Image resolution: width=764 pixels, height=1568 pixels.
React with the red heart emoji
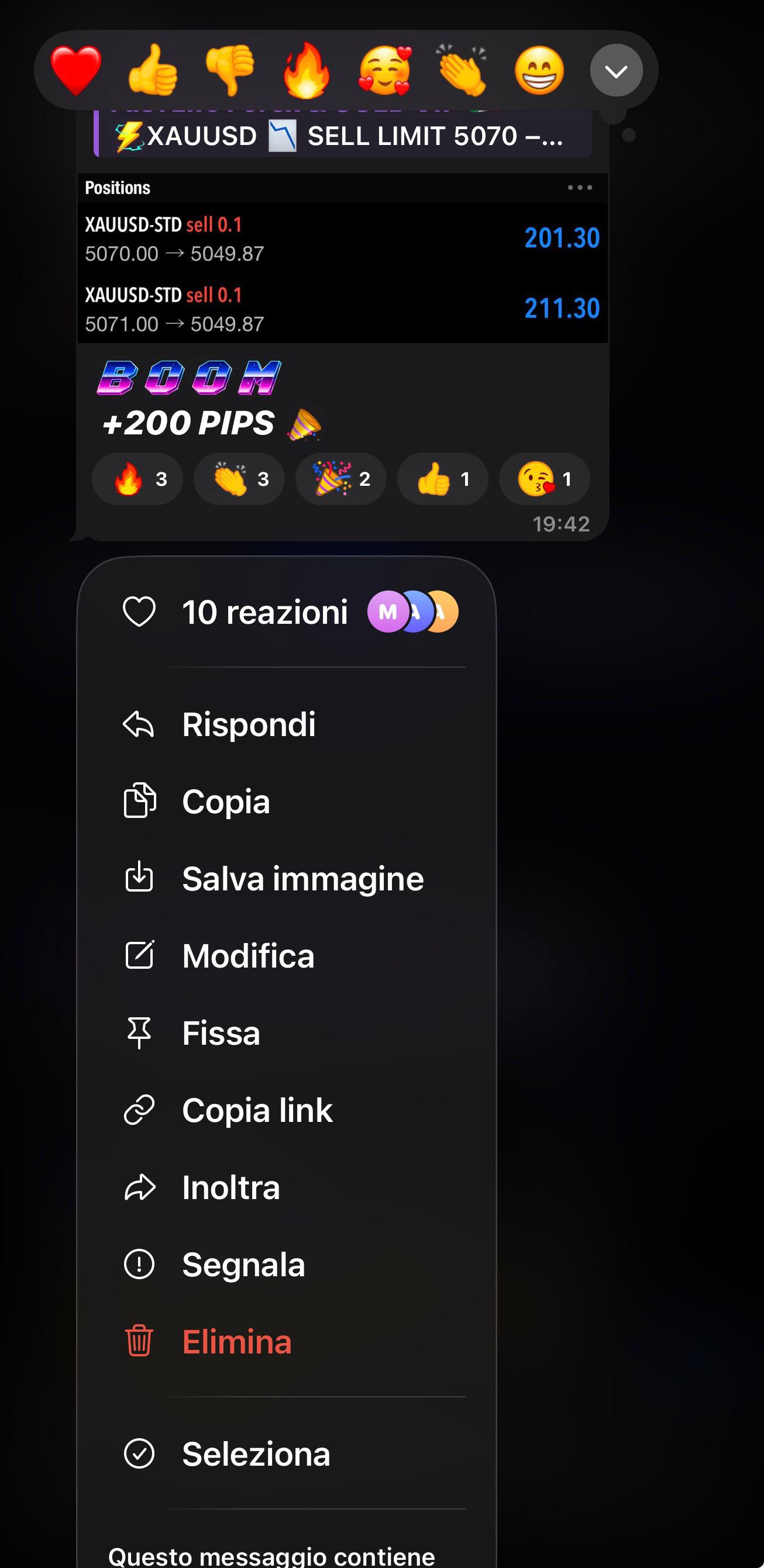[75, 71]
